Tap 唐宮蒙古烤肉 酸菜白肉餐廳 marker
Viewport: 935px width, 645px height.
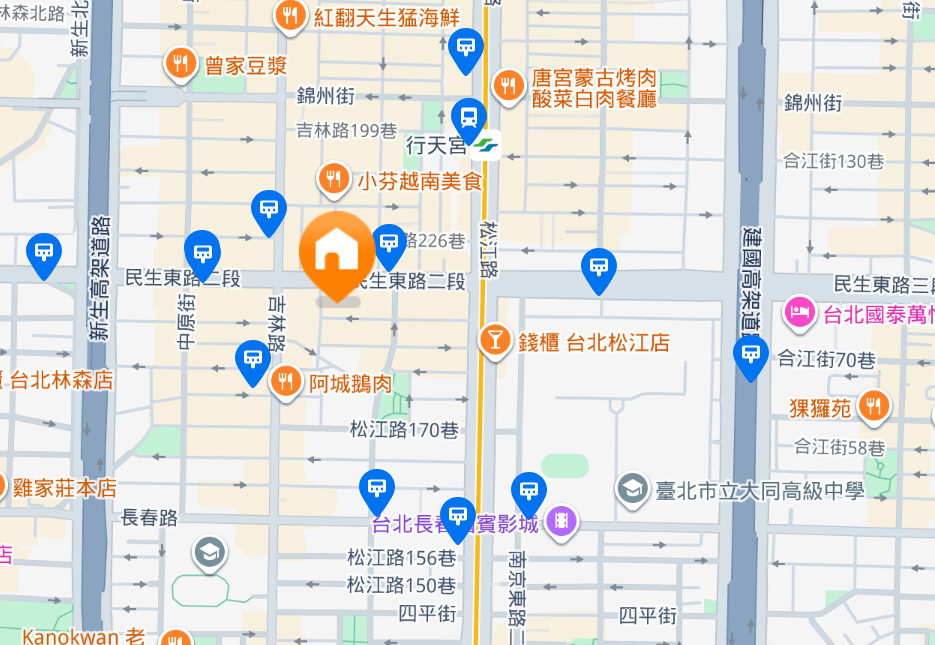coord(509,86)
